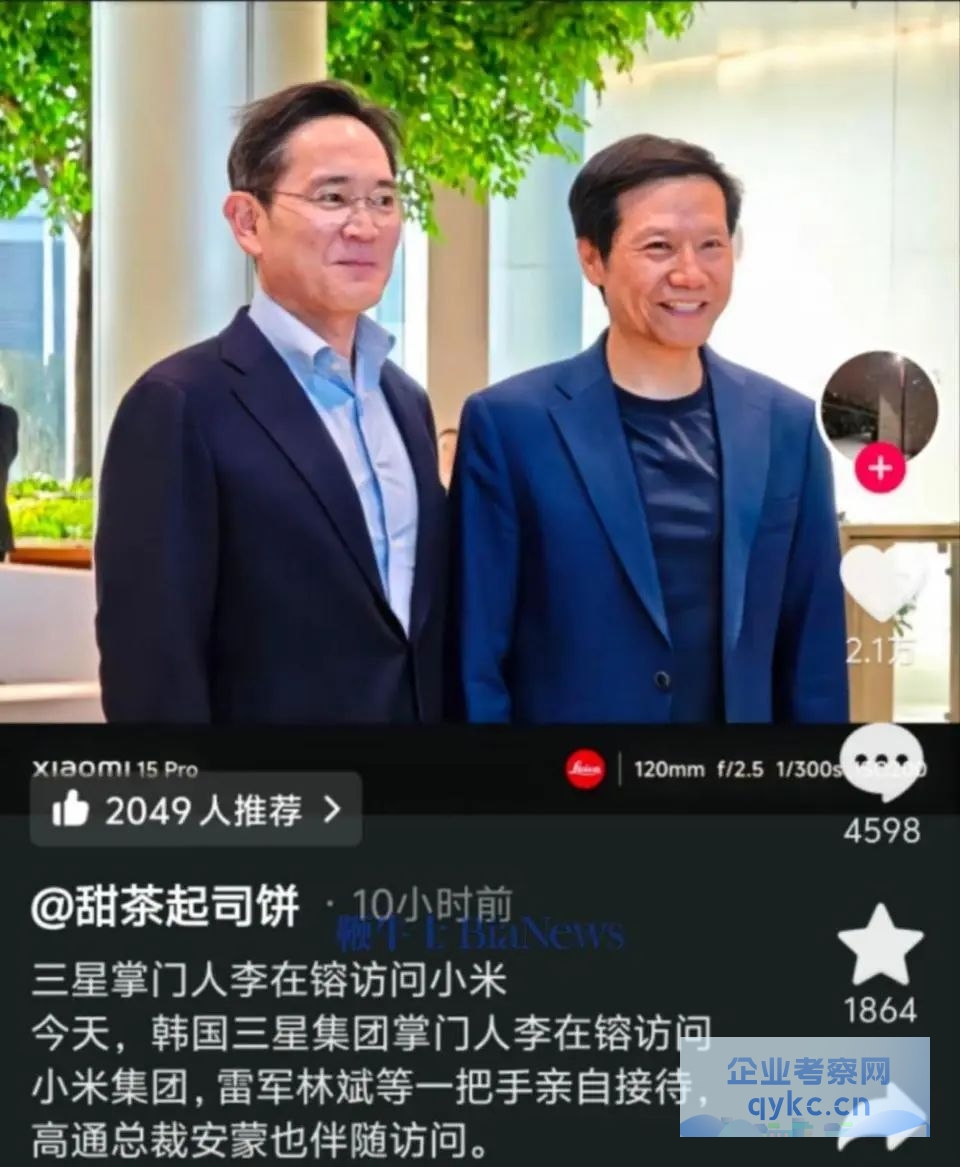Image resolution: width=960 pixels, height=1167 pixels.
Task: Visit @甜茶起司饼's profile from the username
Action: (x=165, y=906)
